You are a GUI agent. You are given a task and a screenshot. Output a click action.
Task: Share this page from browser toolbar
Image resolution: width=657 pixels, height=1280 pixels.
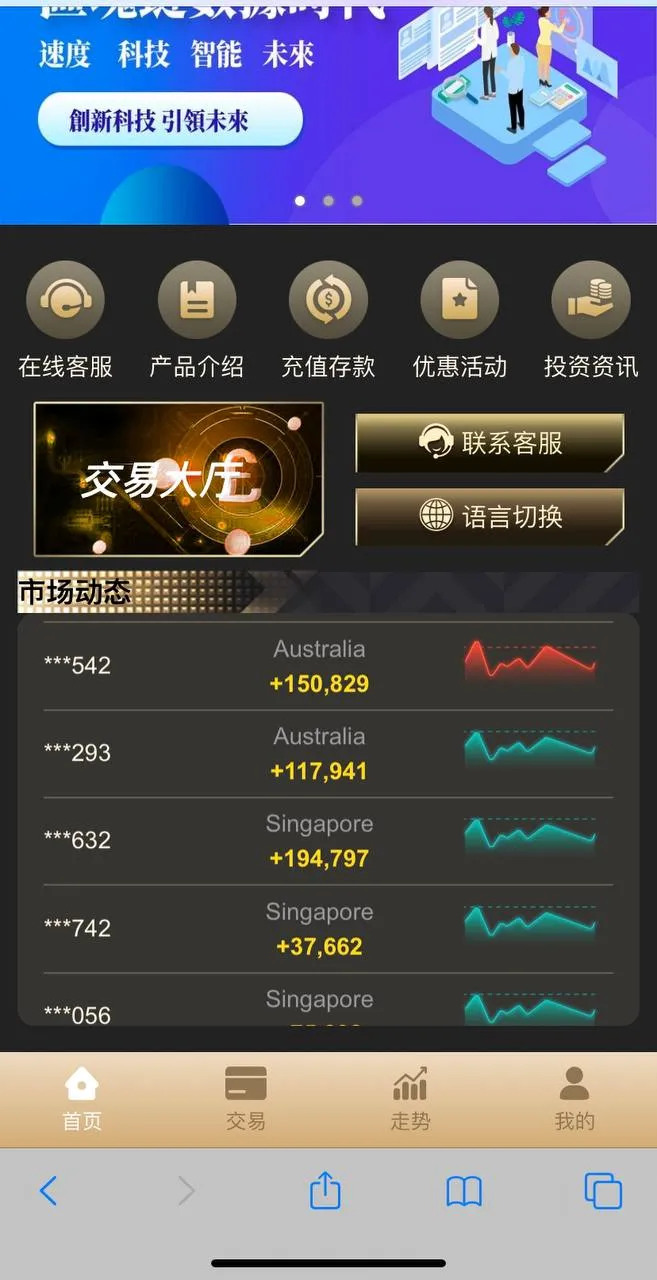(325, 1190)
